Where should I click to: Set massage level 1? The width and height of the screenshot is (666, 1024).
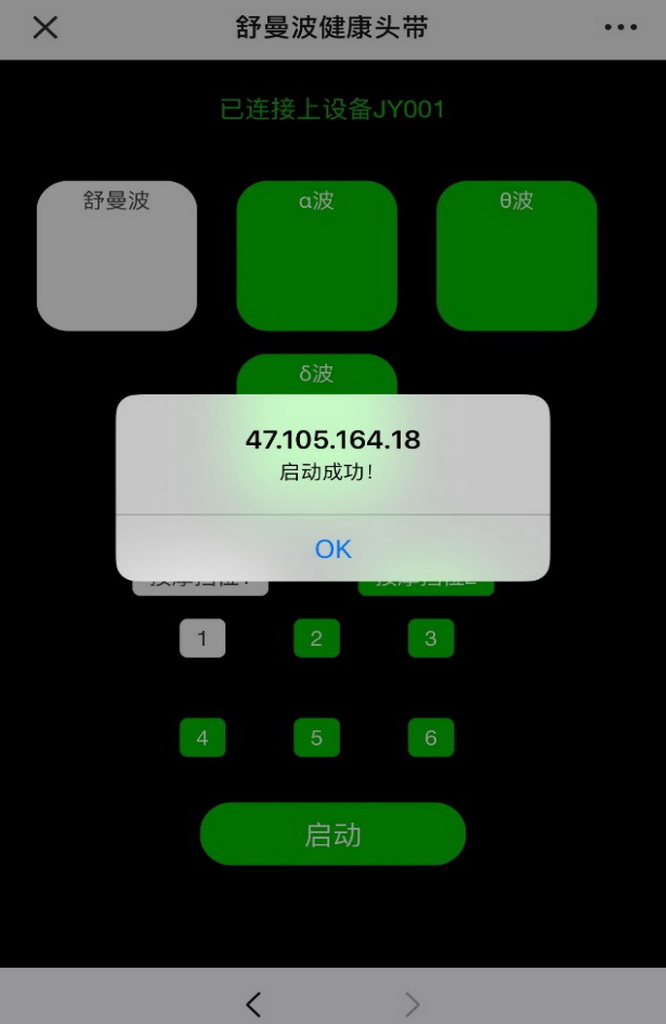(x=202, y=638)
